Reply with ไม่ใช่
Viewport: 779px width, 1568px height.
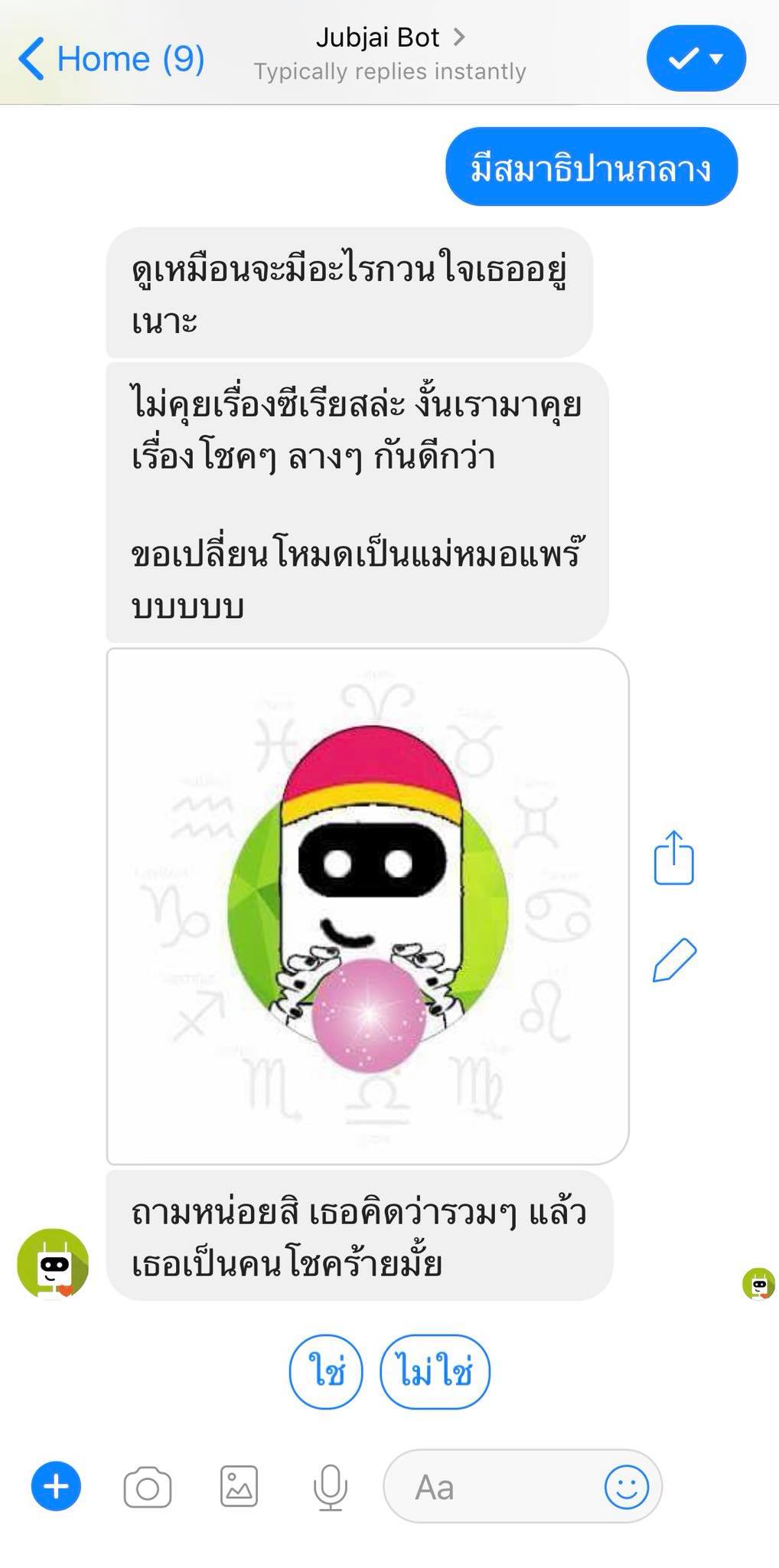[x=435, y=1371]
